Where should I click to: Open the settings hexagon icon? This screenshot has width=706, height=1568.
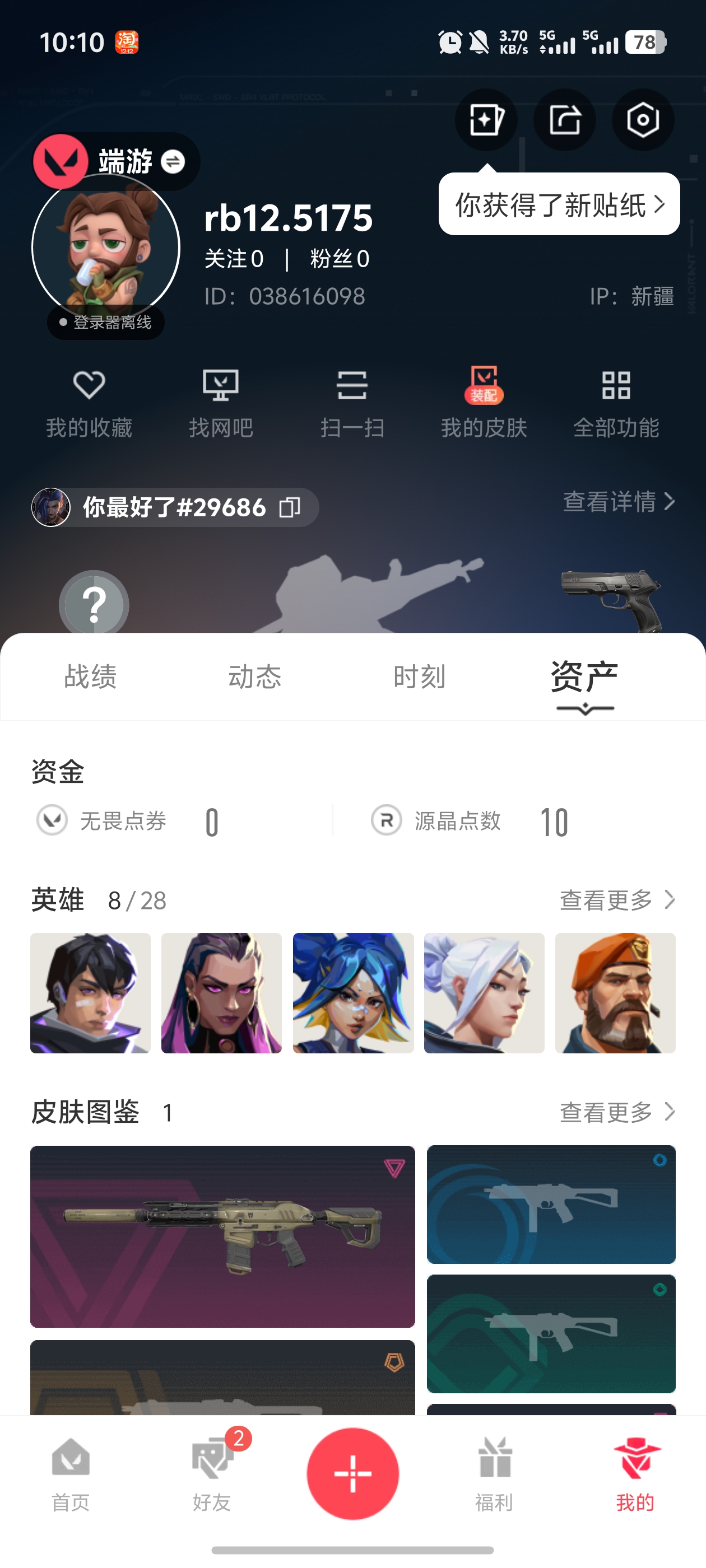[x=643, y=119]
